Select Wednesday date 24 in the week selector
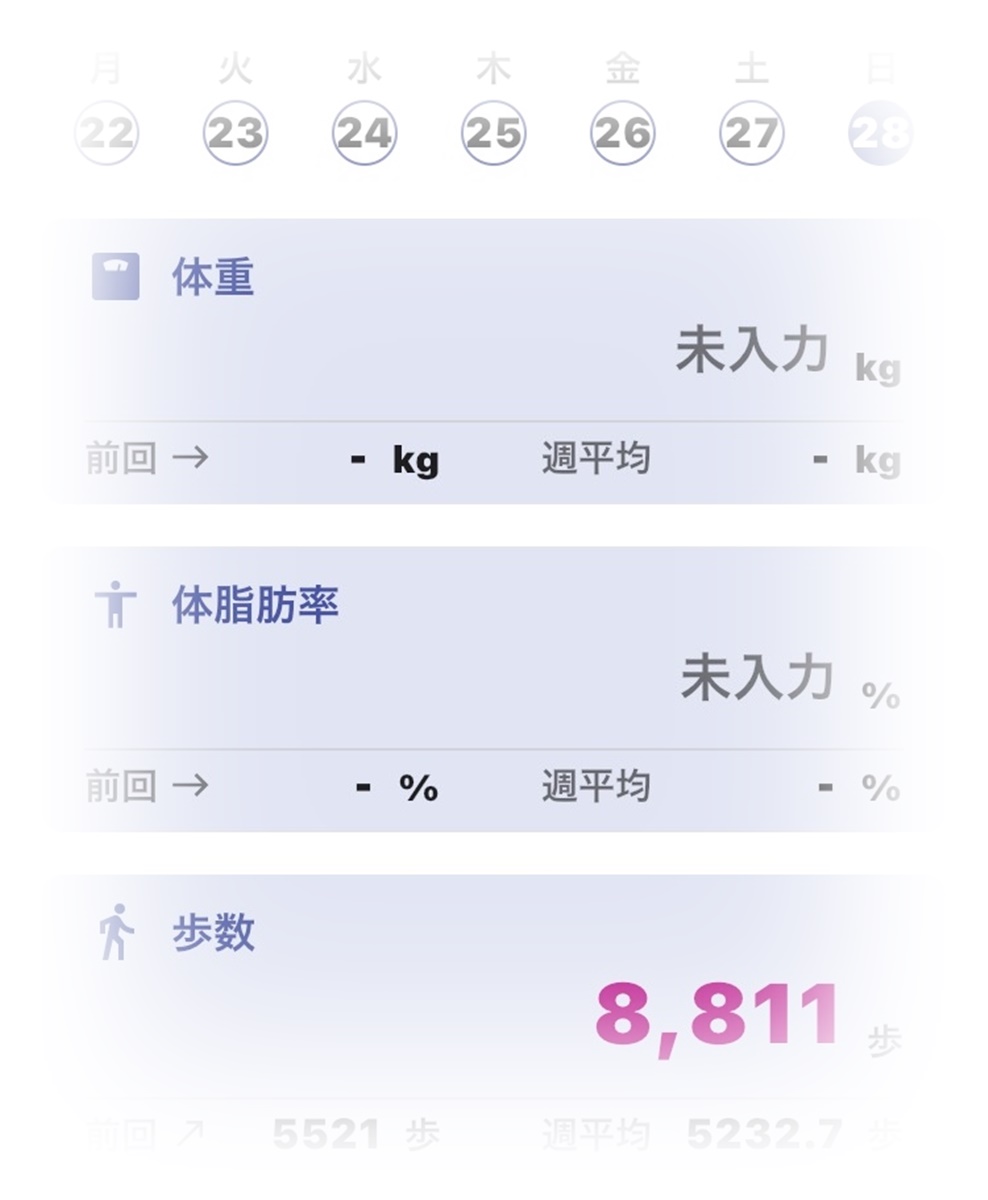Image resolution: width=988 pixels, height=1200 pixels. pyautogui.click(x=365, y=132)
